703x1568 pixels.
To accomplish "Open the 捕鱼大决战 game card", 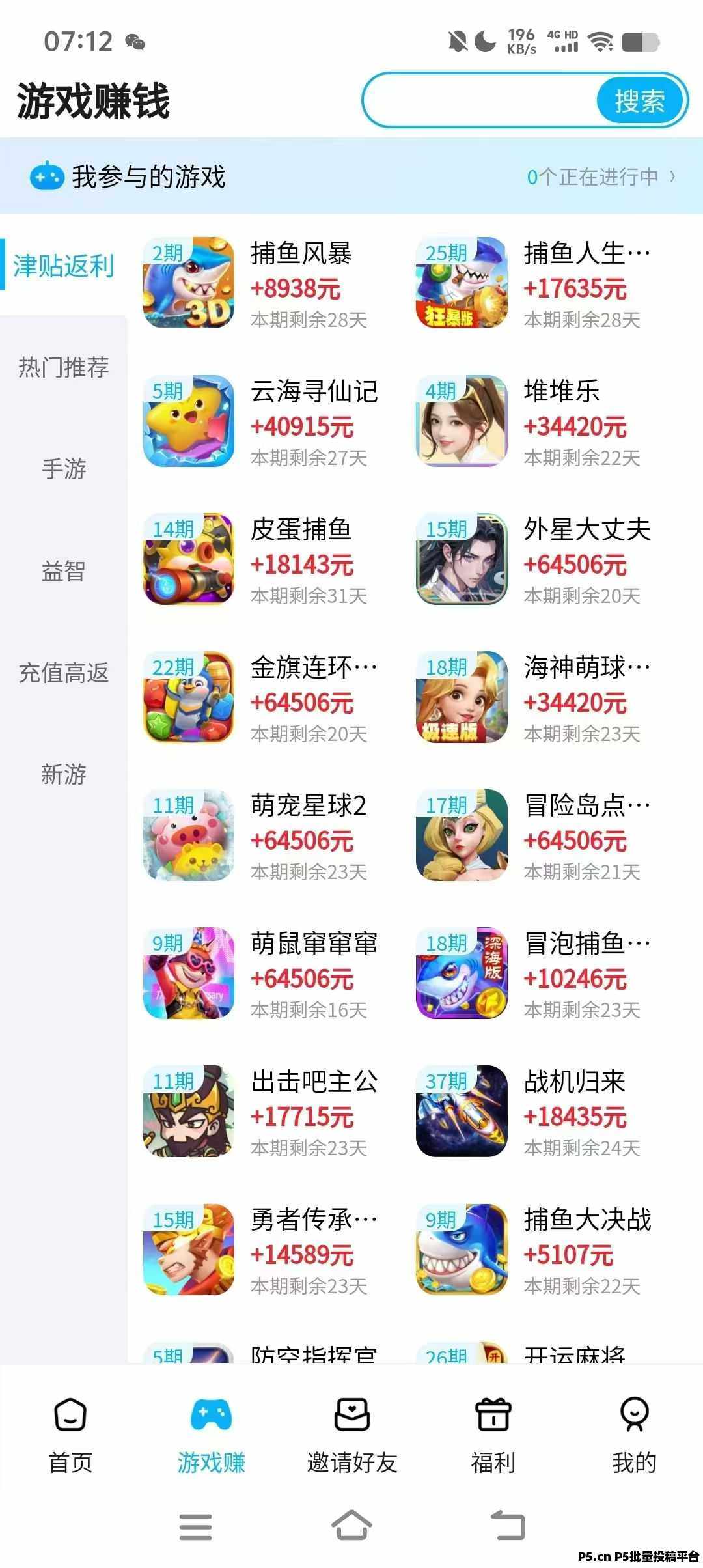I will click(x=534, y=1250).
